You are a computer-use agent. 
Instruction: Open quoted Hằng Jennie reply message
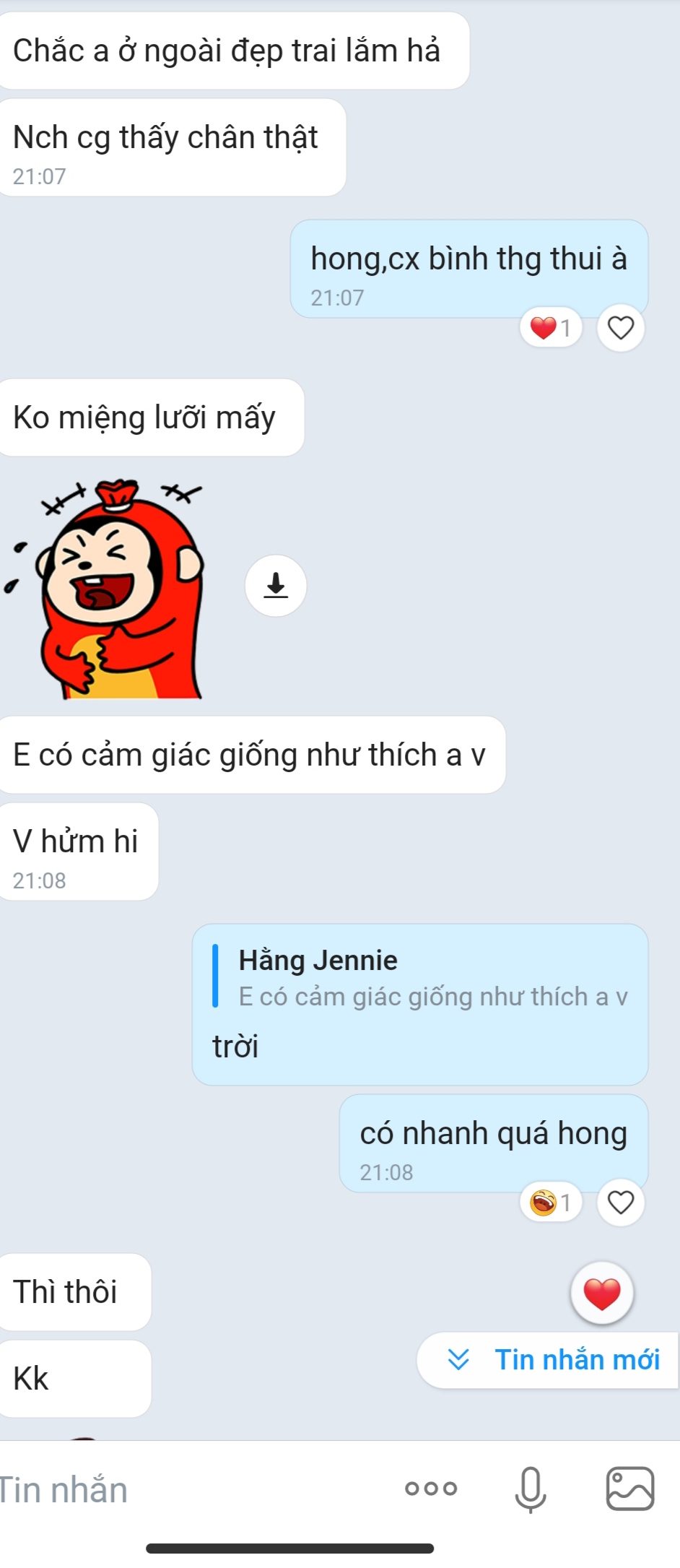[432, 979]
